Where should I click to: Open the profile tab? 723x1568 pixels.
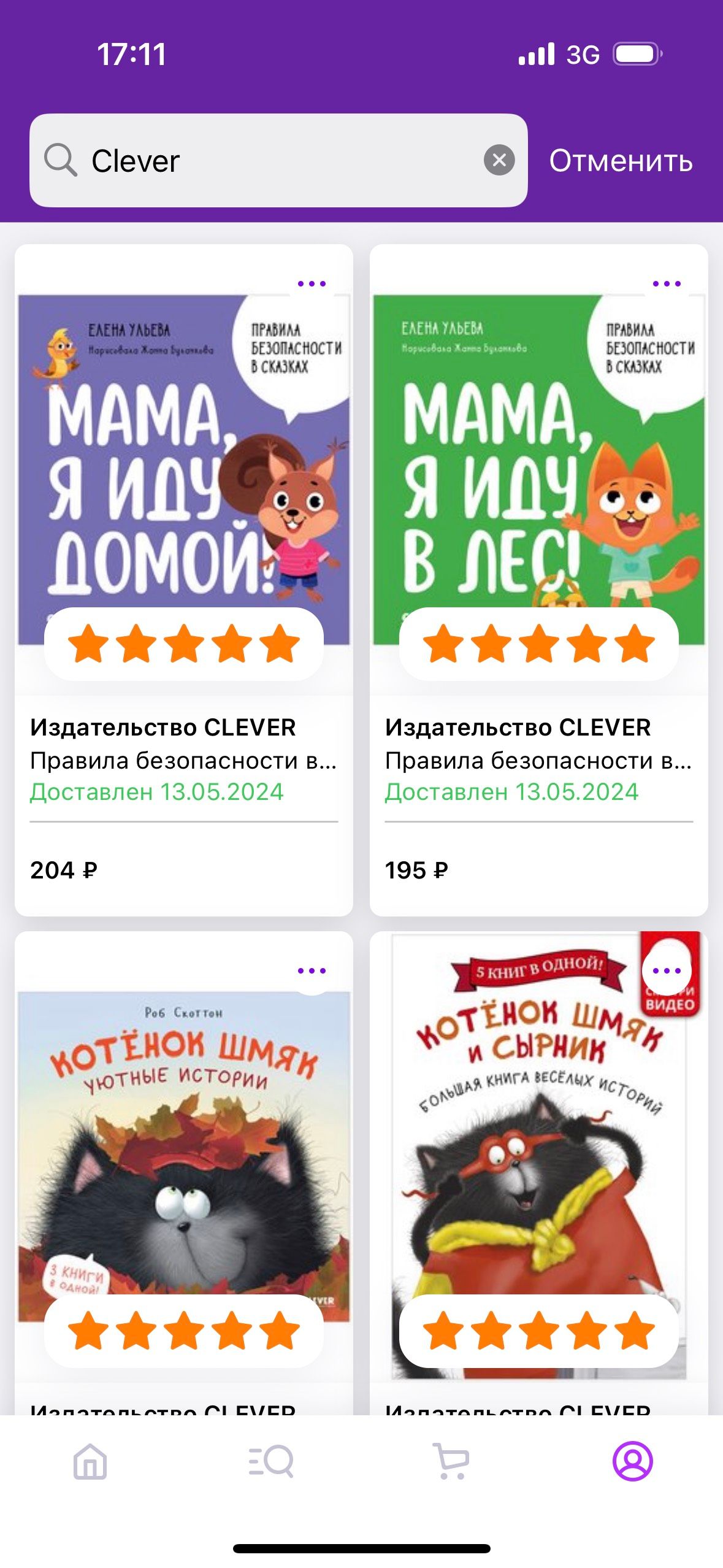pyautogui.click(x=633, y=1461)
